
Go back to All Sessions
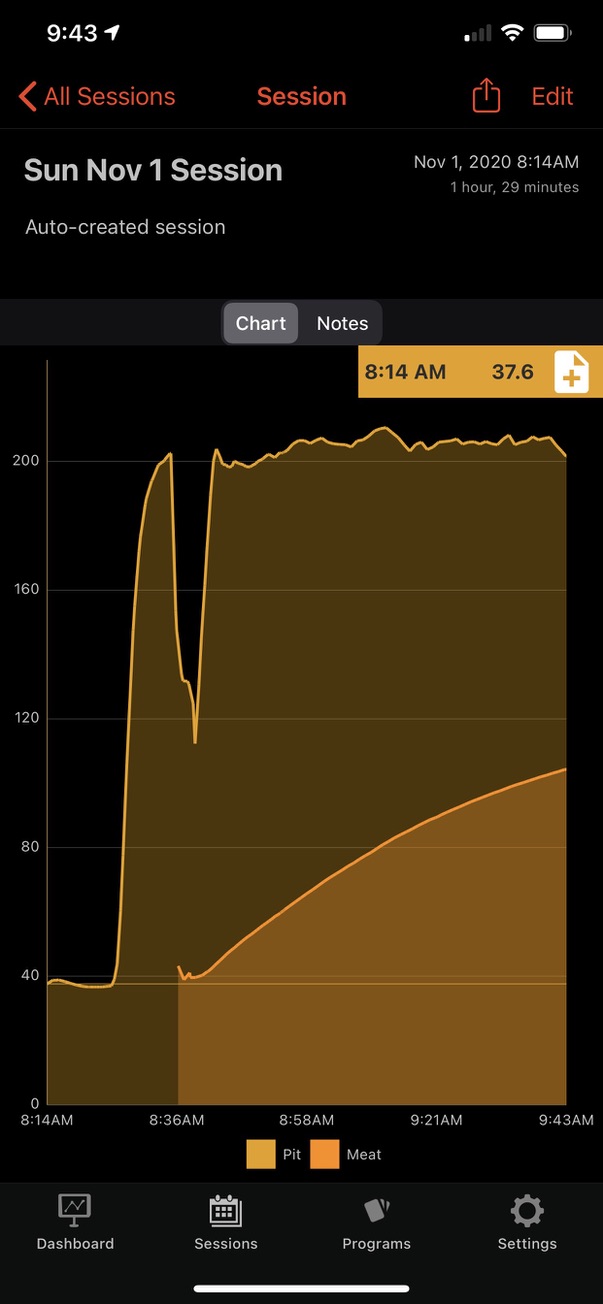(x=97, y=97)
